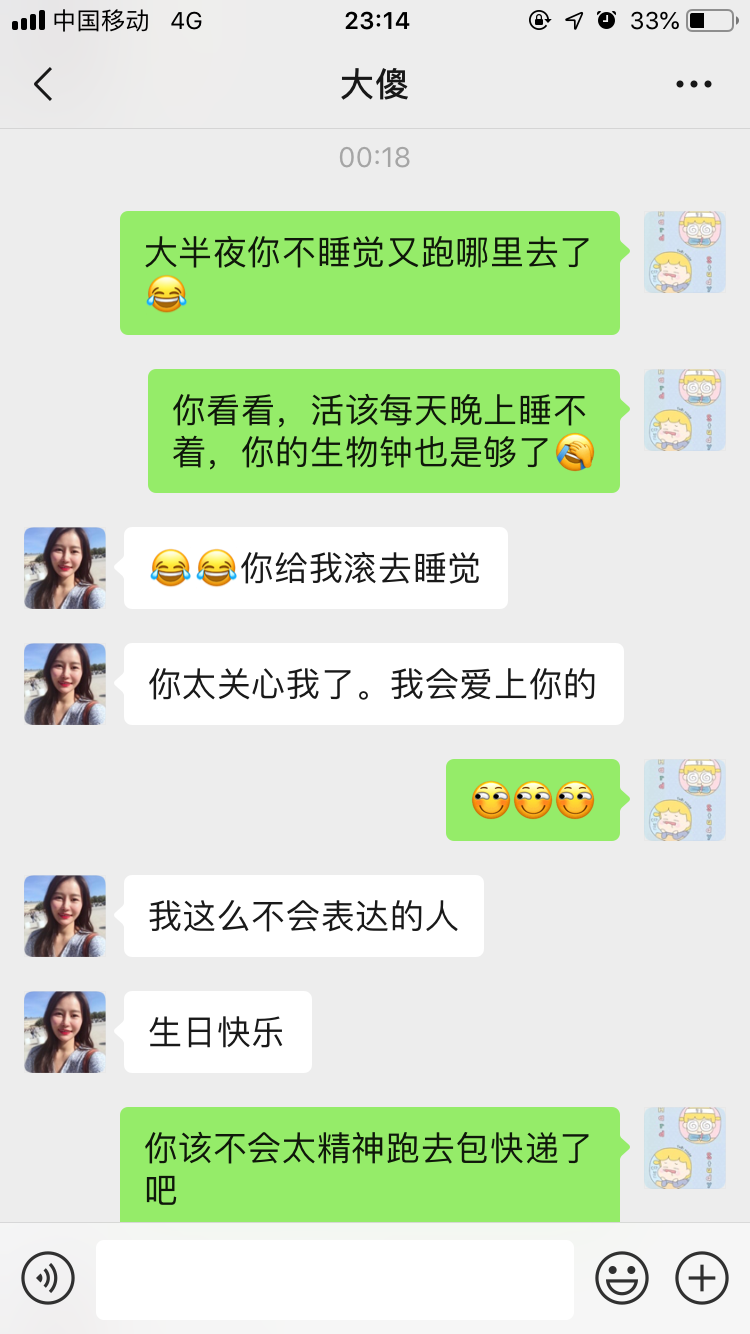Open my avatar beside the three-emoji message

(685, 800)
